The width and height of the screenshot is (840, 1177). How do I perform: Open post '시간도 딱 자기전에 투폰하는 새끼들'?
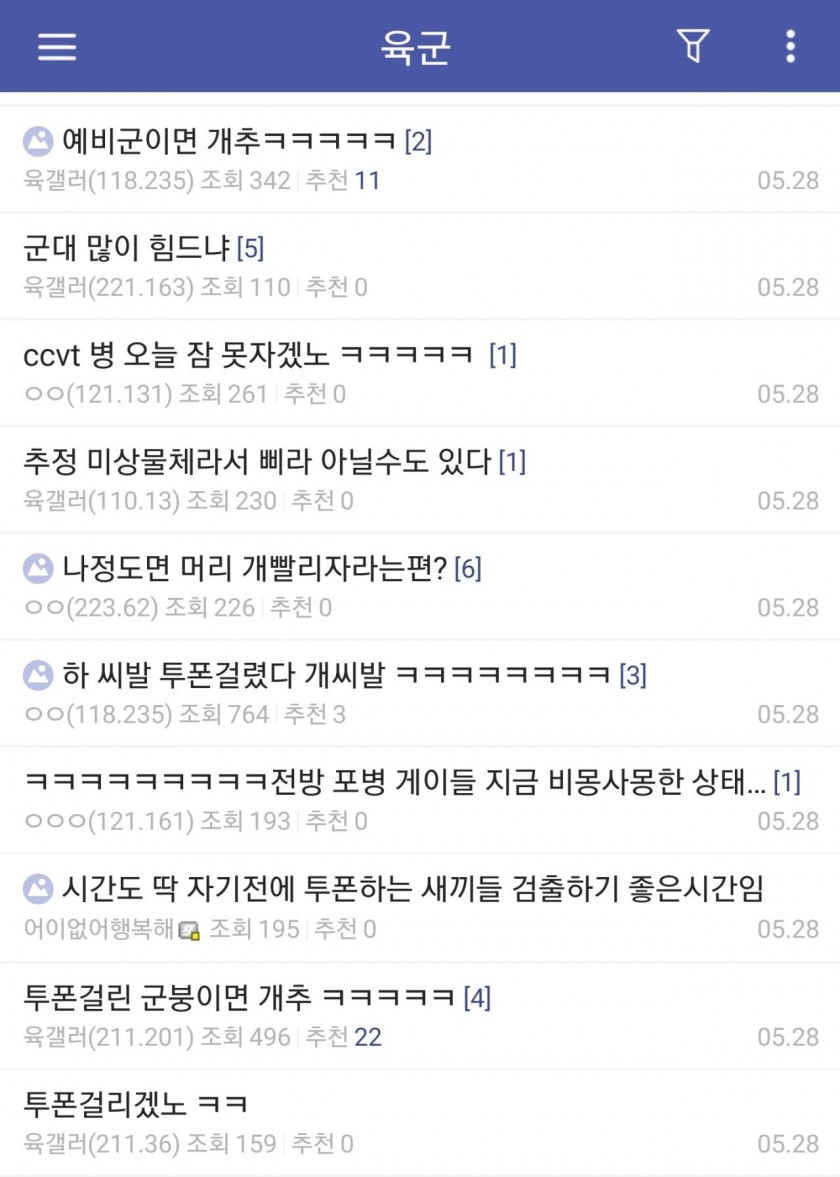point(412,888)
